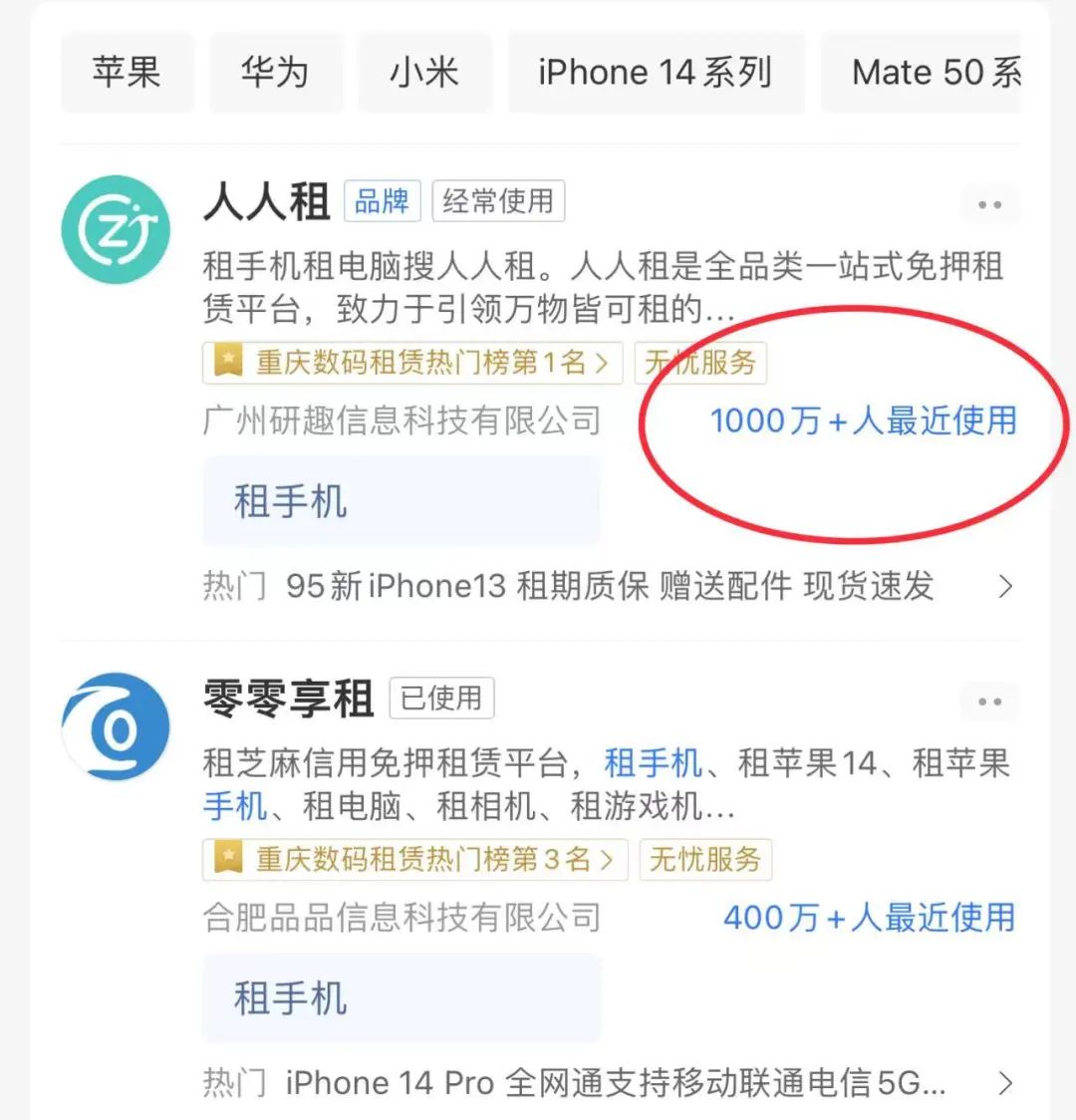
Task: Open 热门 iPhone 14 Pro 全网通 offer
Action: coord(609,1083)
